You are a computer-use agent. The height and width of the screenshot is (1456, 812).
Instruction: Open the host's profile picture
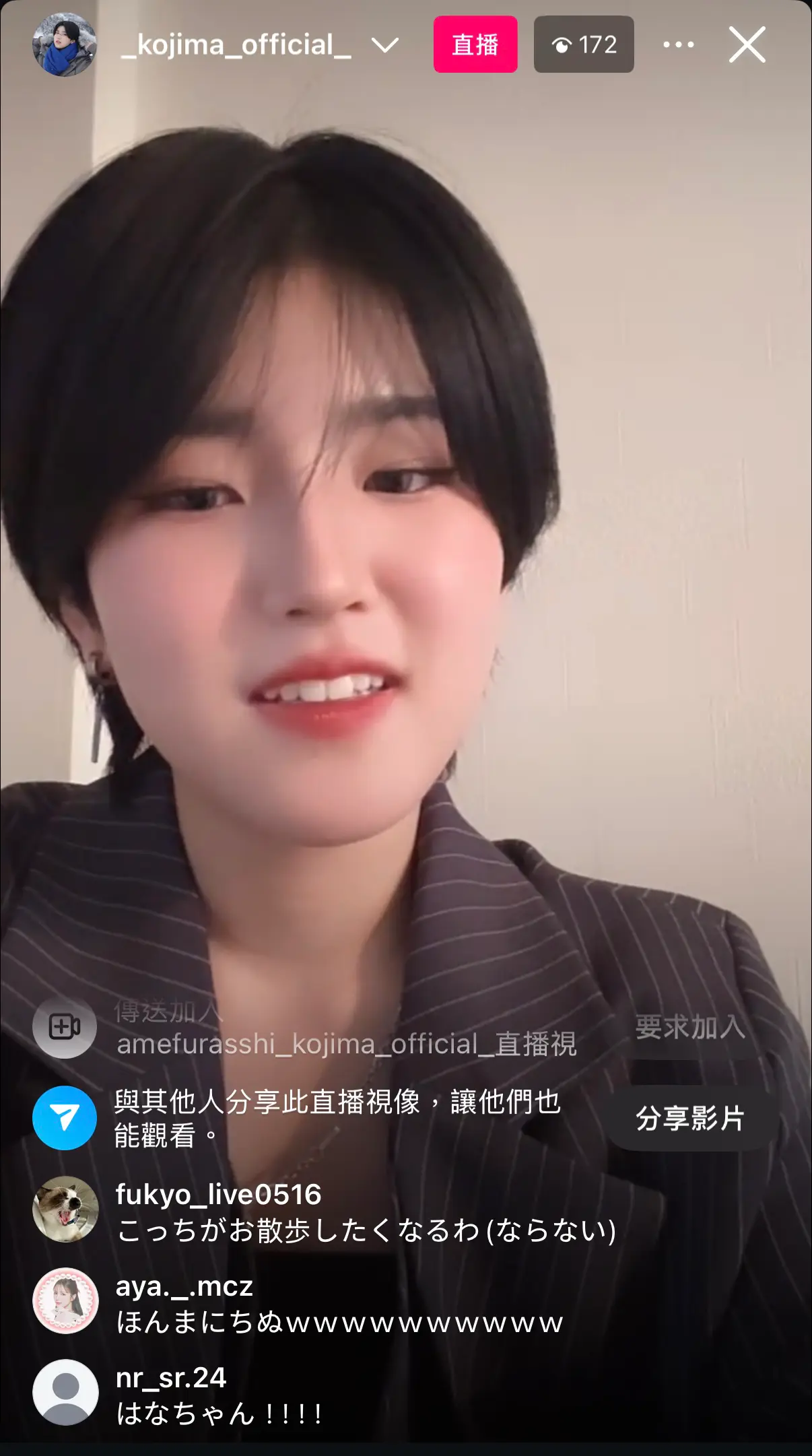65,44
